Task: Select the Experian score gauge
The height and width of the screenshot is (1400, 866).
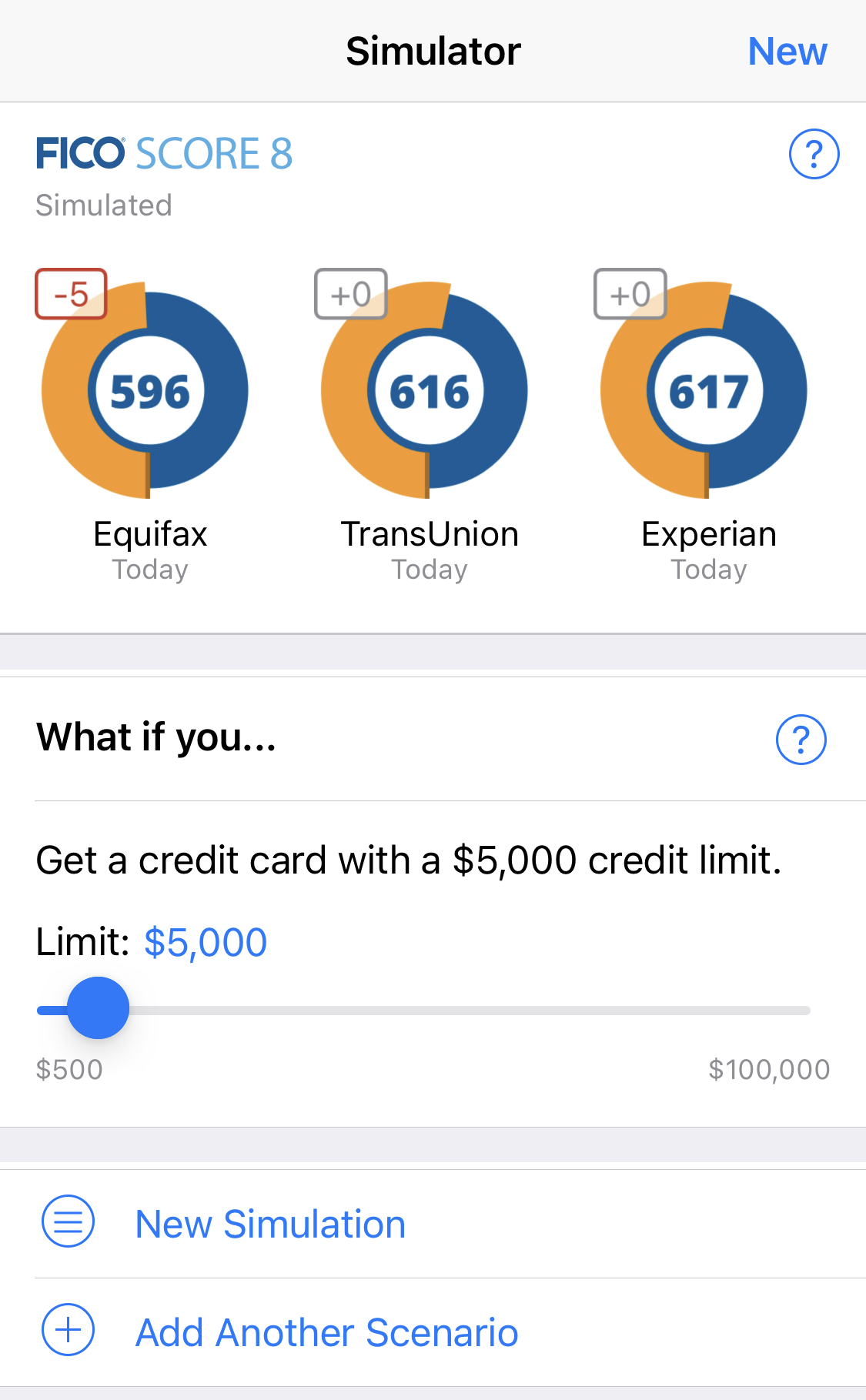Action: click(707, 390)
